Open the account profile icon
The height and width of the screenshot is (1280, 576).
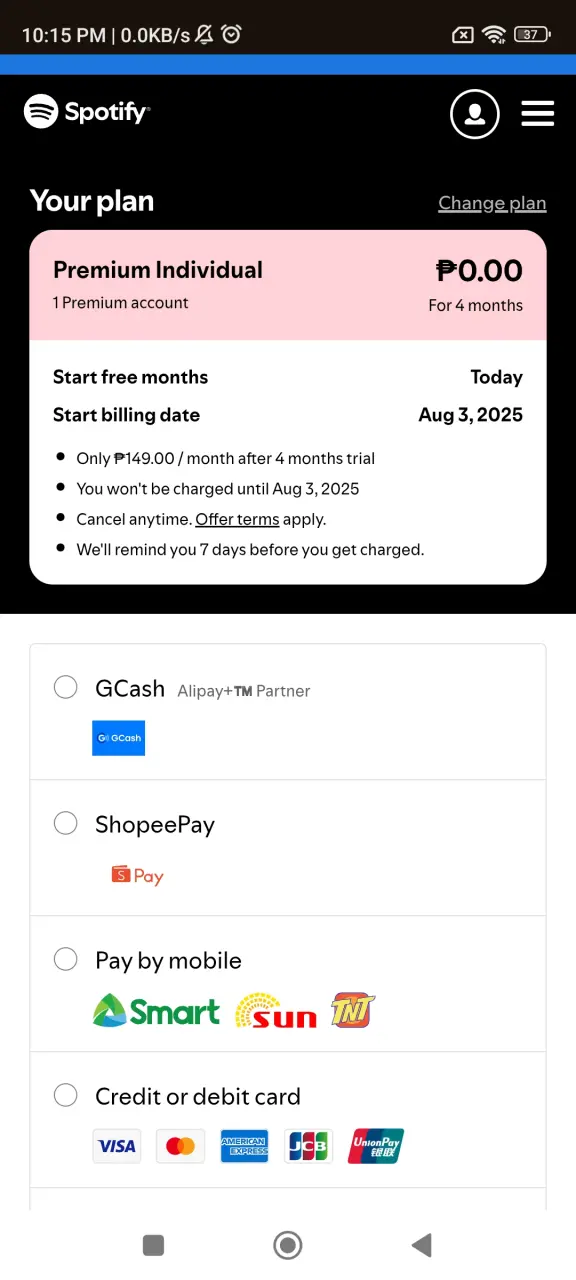(475, 113)
